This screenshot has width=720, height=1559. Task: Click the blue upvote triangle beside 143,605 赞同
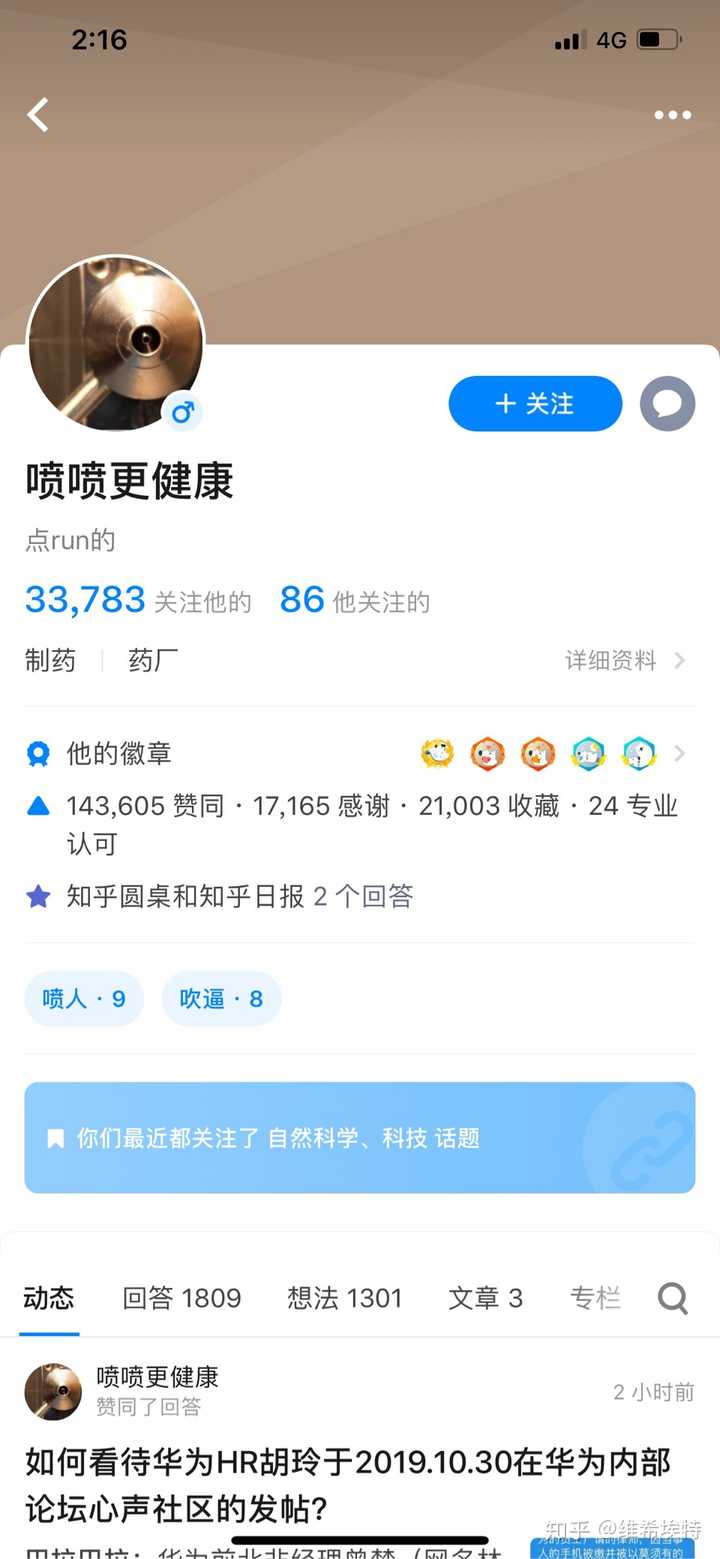[x=36, y=806]
